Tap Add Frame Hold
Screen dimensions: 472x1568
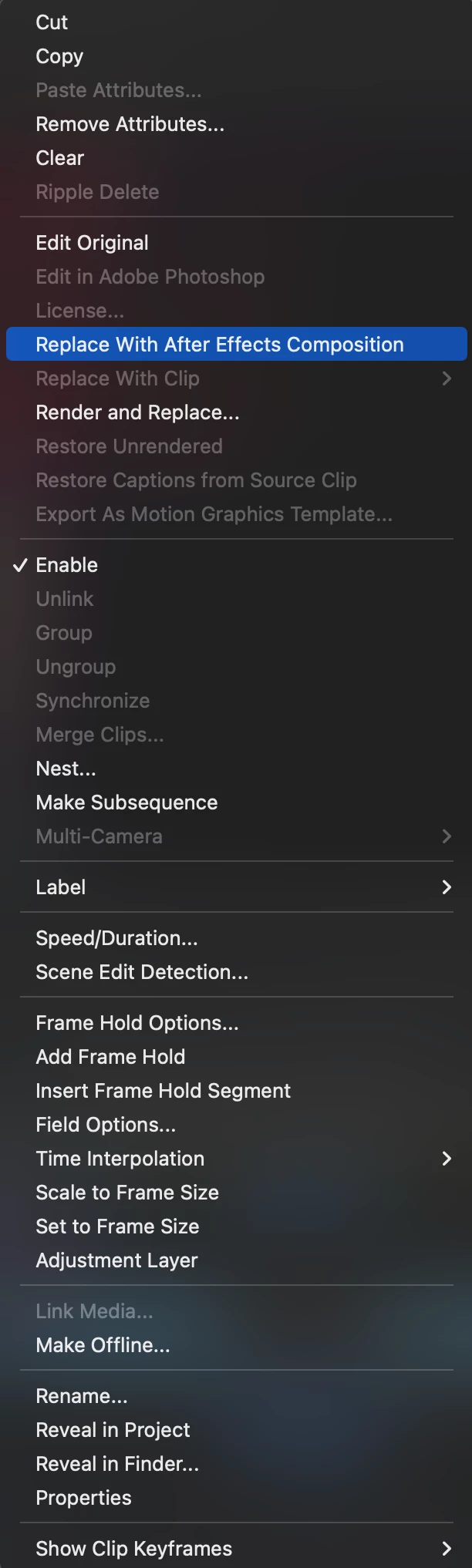(110, 1057)
